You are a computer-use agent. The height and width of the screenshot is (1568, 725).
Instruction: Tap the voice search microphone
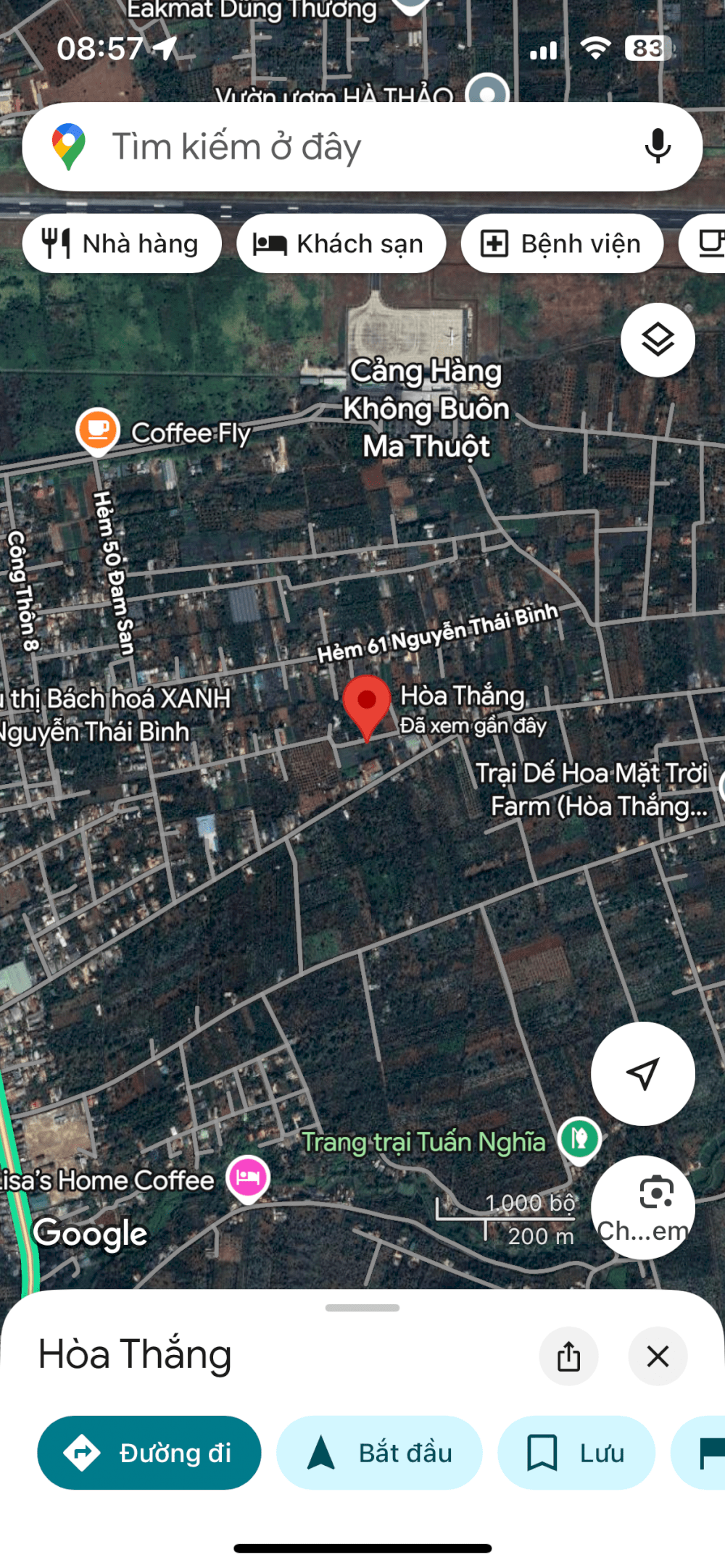click(656, 146)
